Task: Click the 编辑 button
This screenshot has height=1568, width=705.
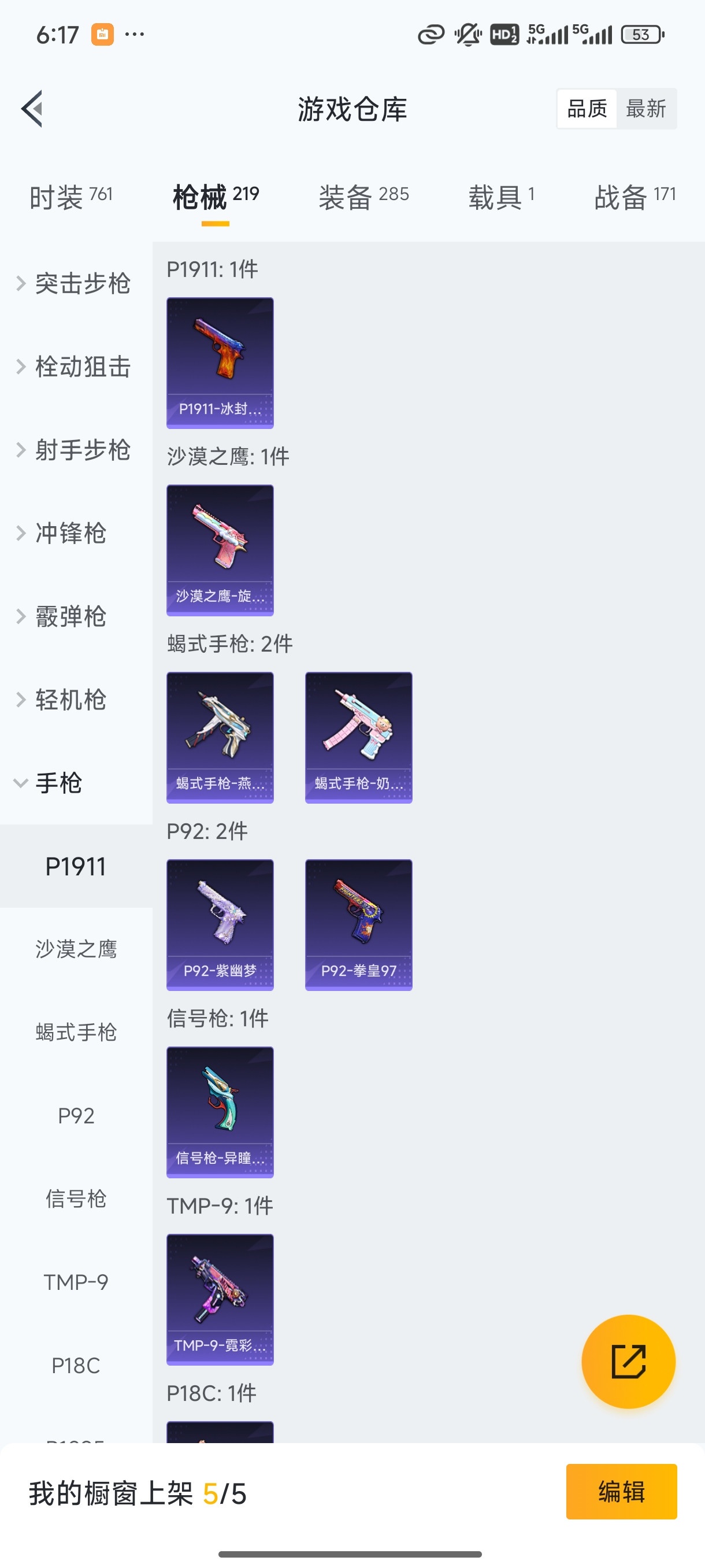Action: (622, 1492)
